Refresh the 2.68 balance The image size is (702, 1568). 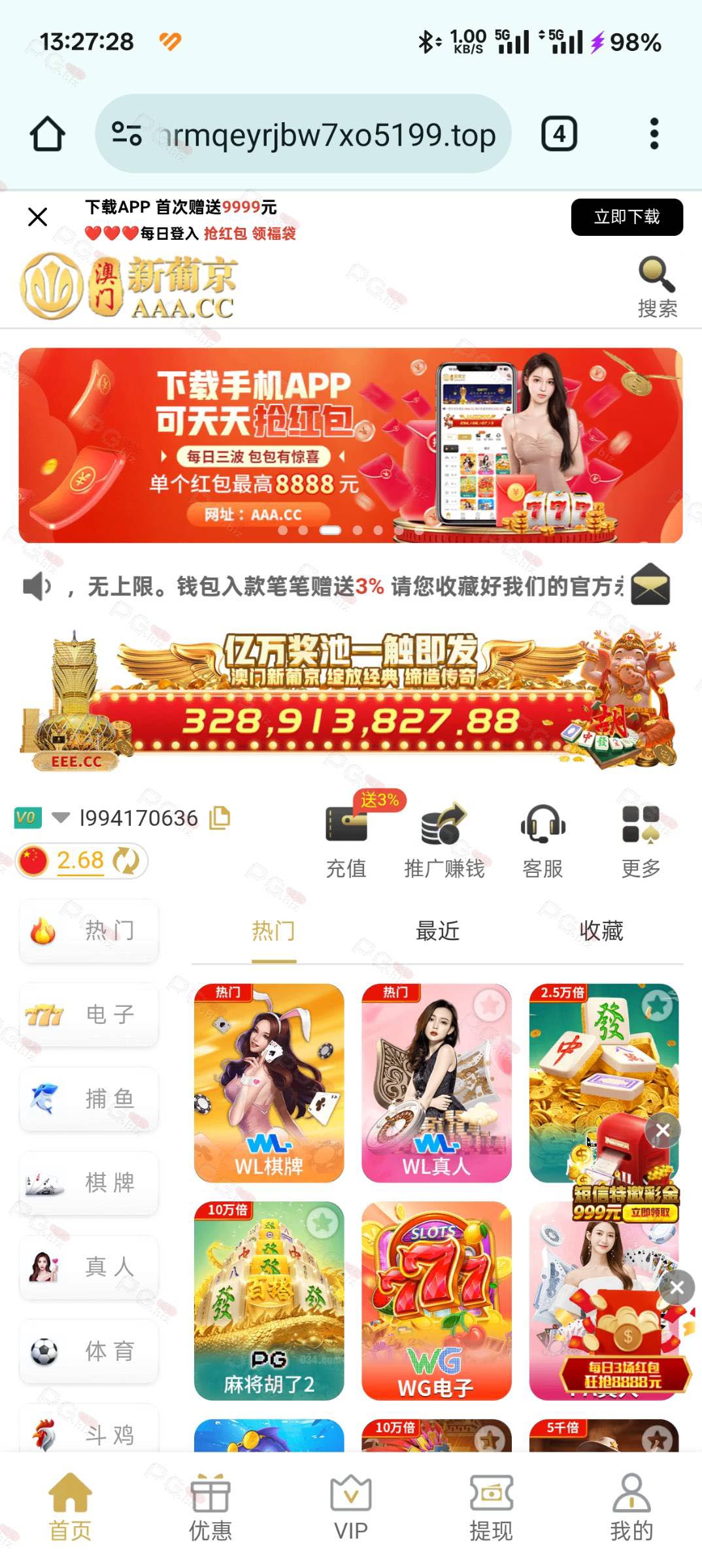pos(126,860)
